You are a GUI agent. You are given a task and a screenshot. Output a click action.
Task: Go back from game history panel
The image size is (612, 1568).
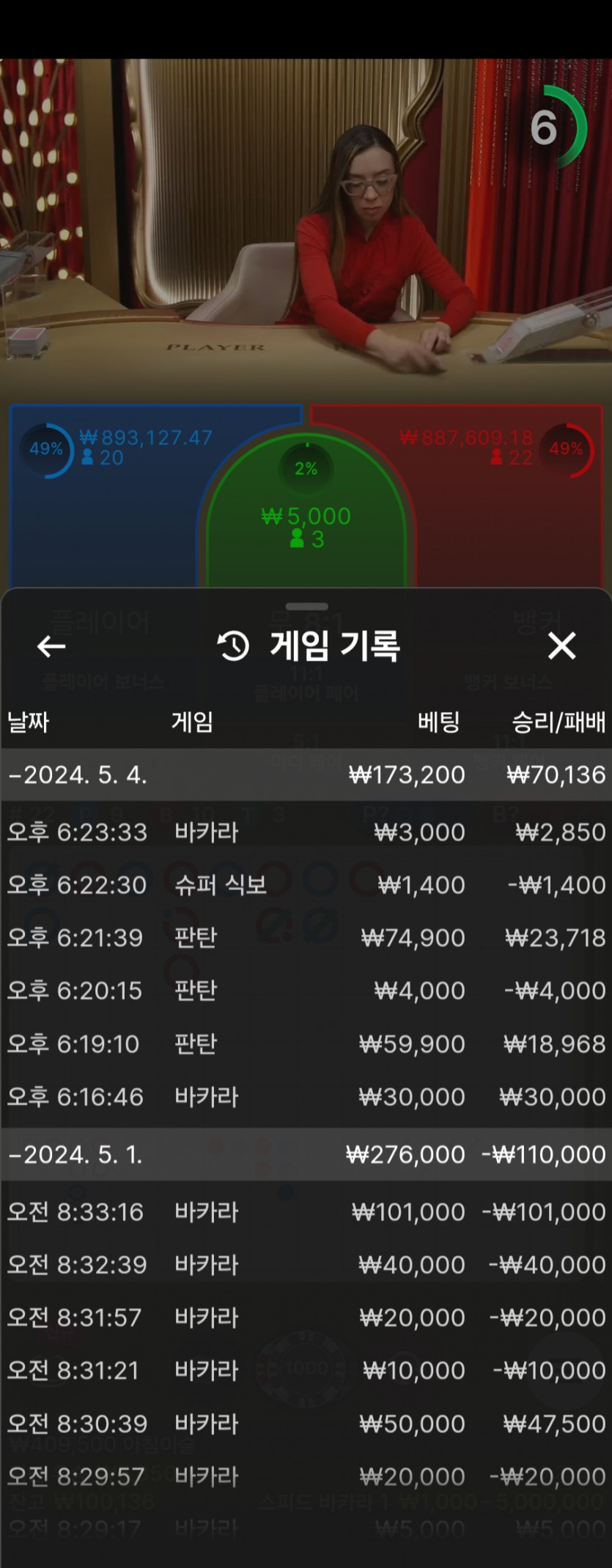pyautogui.click(x=51, y=646)
